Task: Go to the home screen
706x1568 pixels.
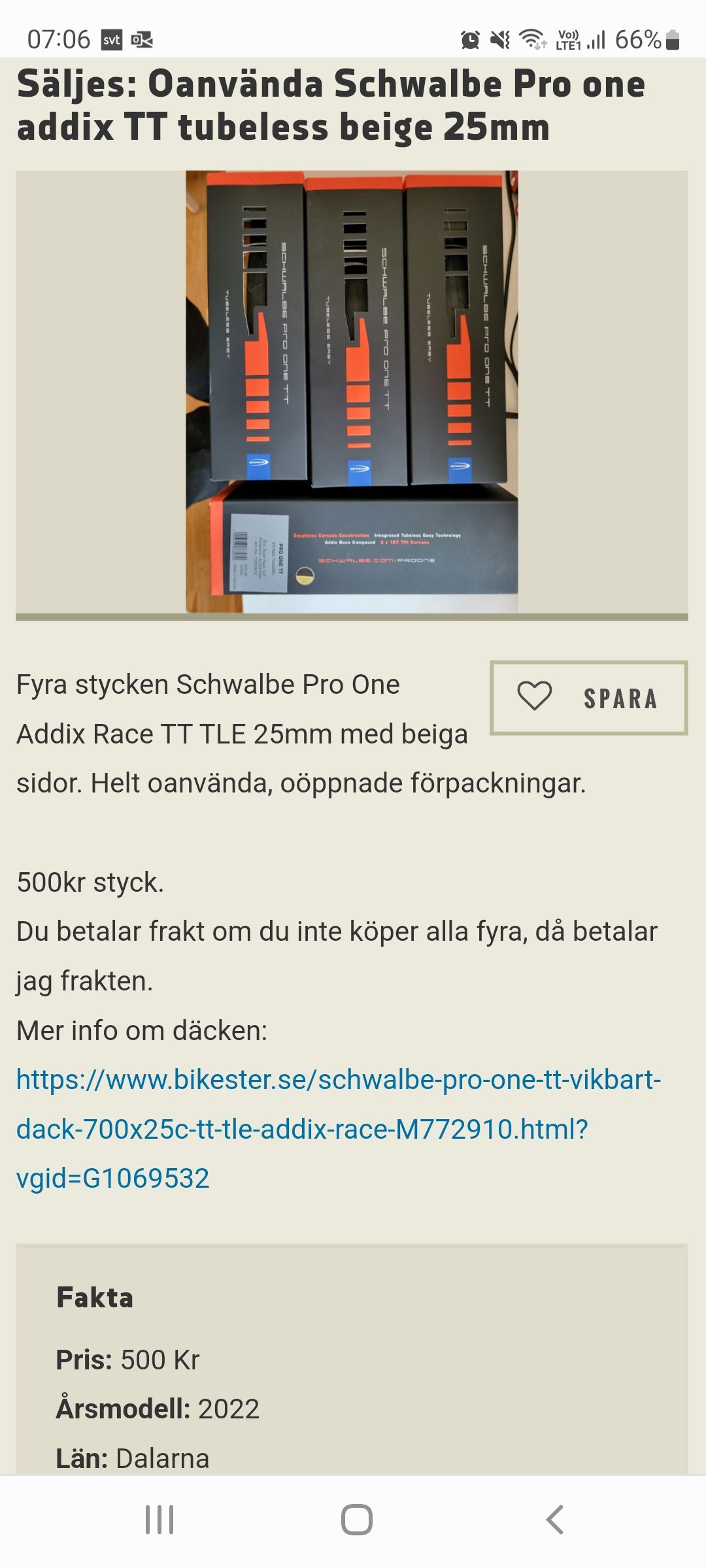Action: tap(357, 1520)
